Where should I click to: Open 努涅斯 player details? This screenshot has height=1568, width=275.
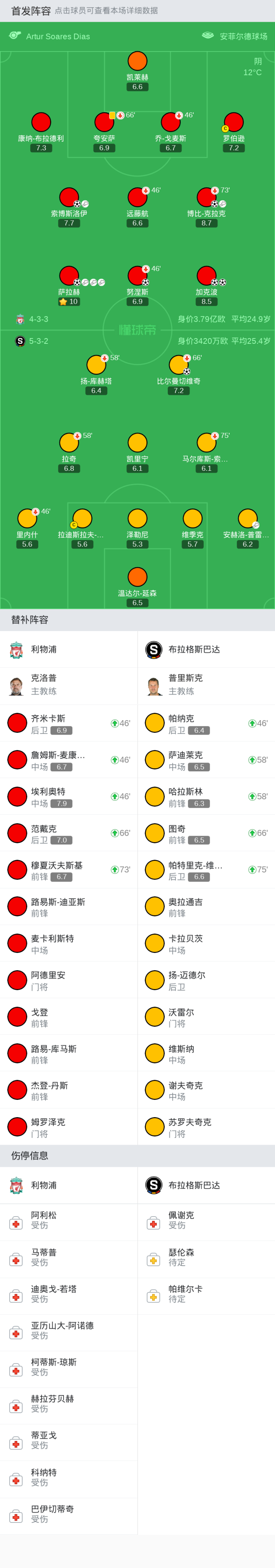pyautogui.click(x=137, y=276)
